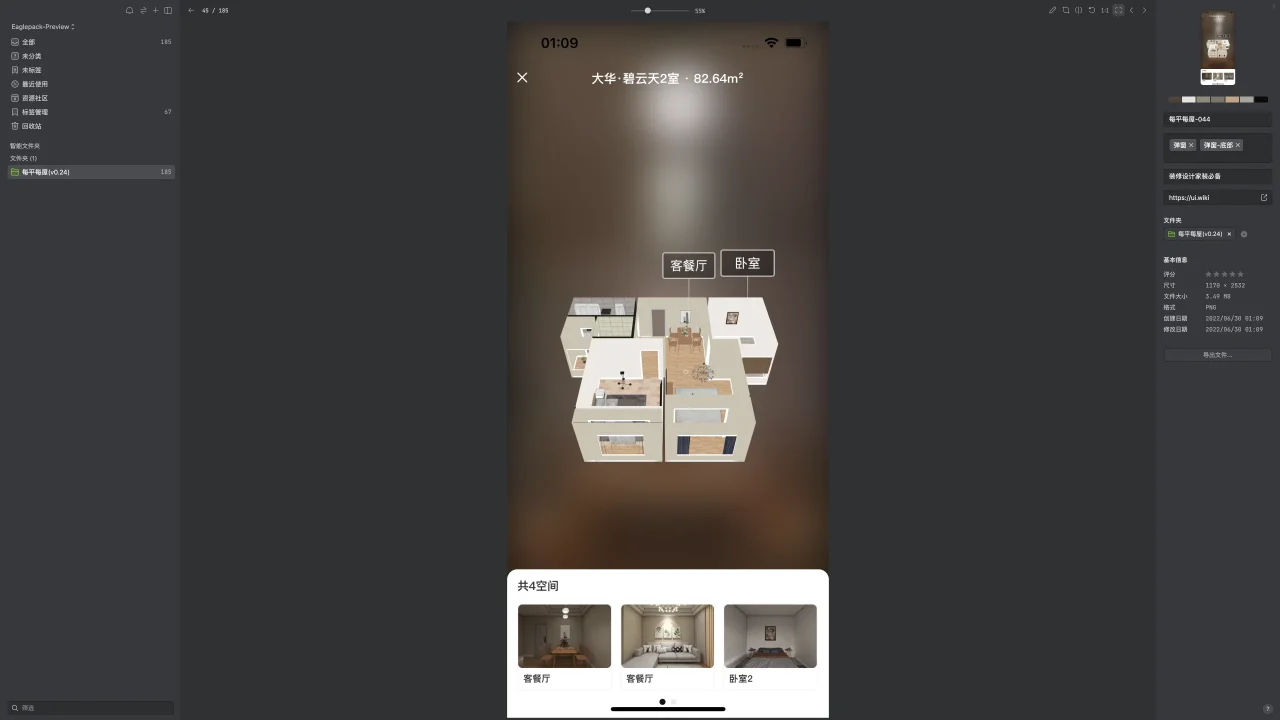
Task: Select the crop tool
Action: (1065, 10)
